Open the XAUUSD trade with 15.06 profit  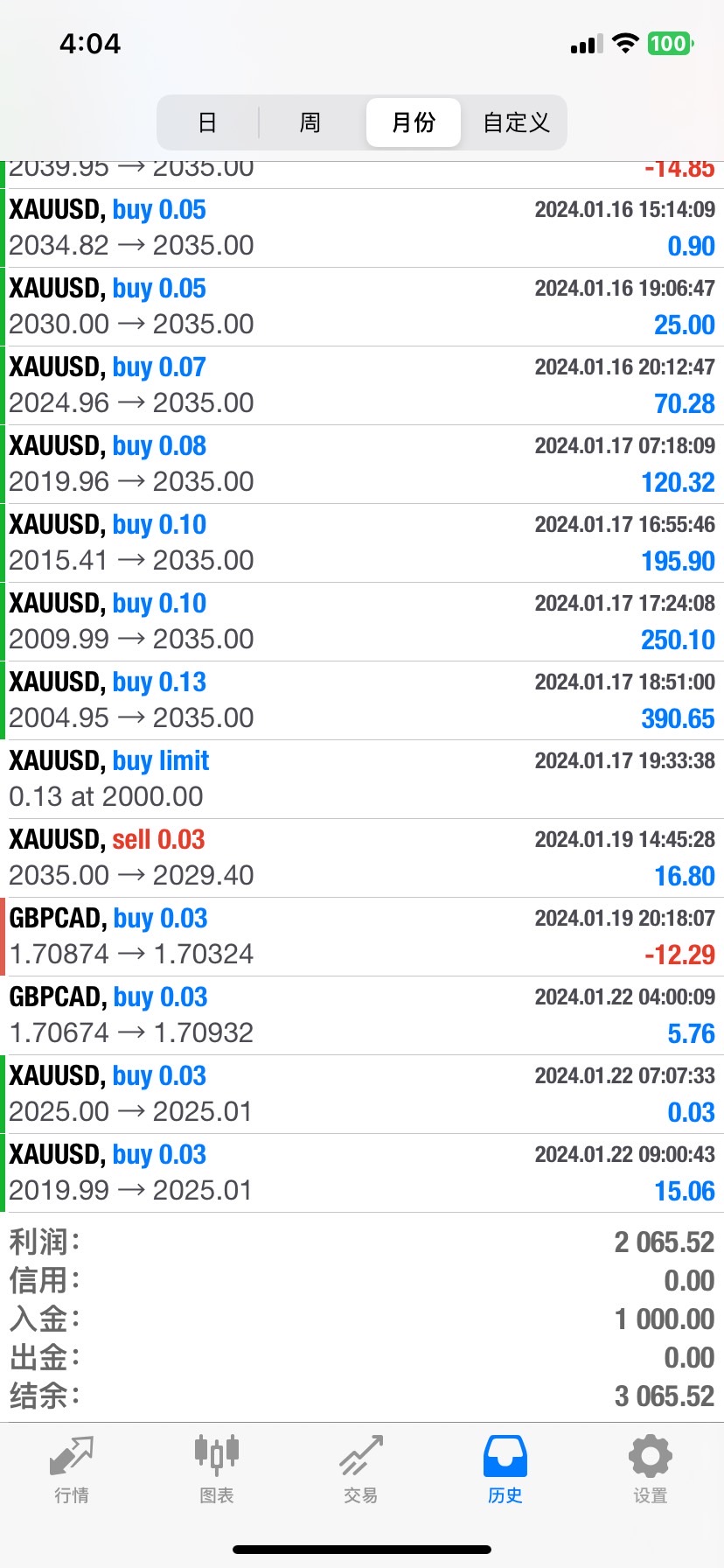(x=362, y=1172)
